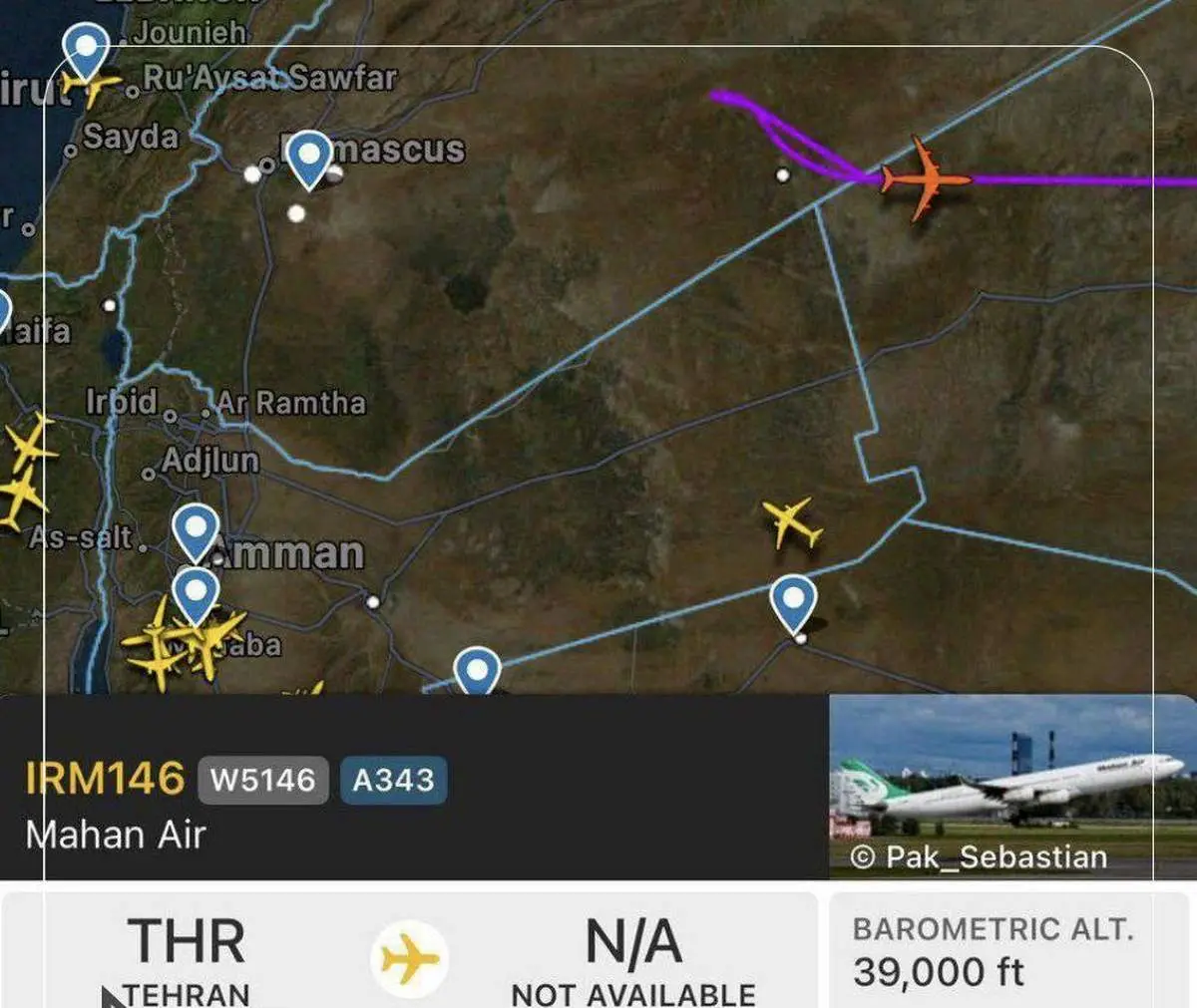This screenshot has height=1008, width=1197.
Task: Select the lone yellow plane below the orange one
Action: click(x=792, y=521)
